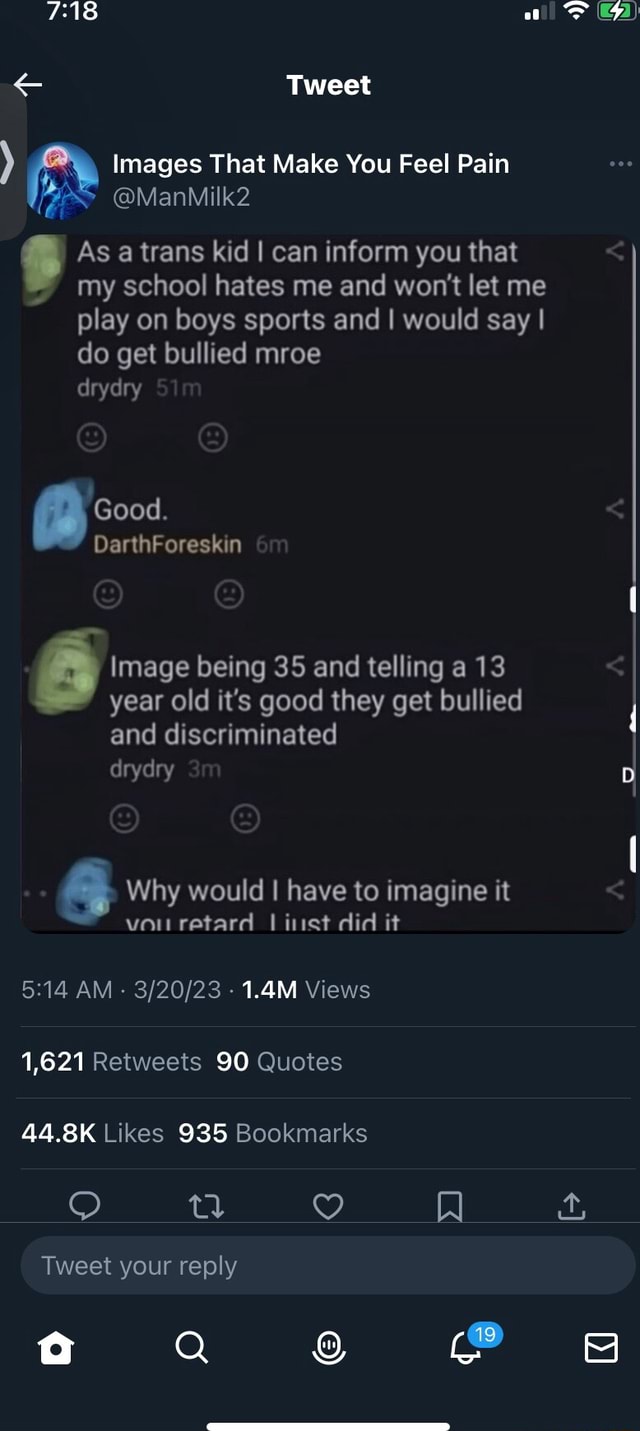This screenshot has width=640, height=1431.
Task: Retweet this tweet
Action: pos(206,1208)
